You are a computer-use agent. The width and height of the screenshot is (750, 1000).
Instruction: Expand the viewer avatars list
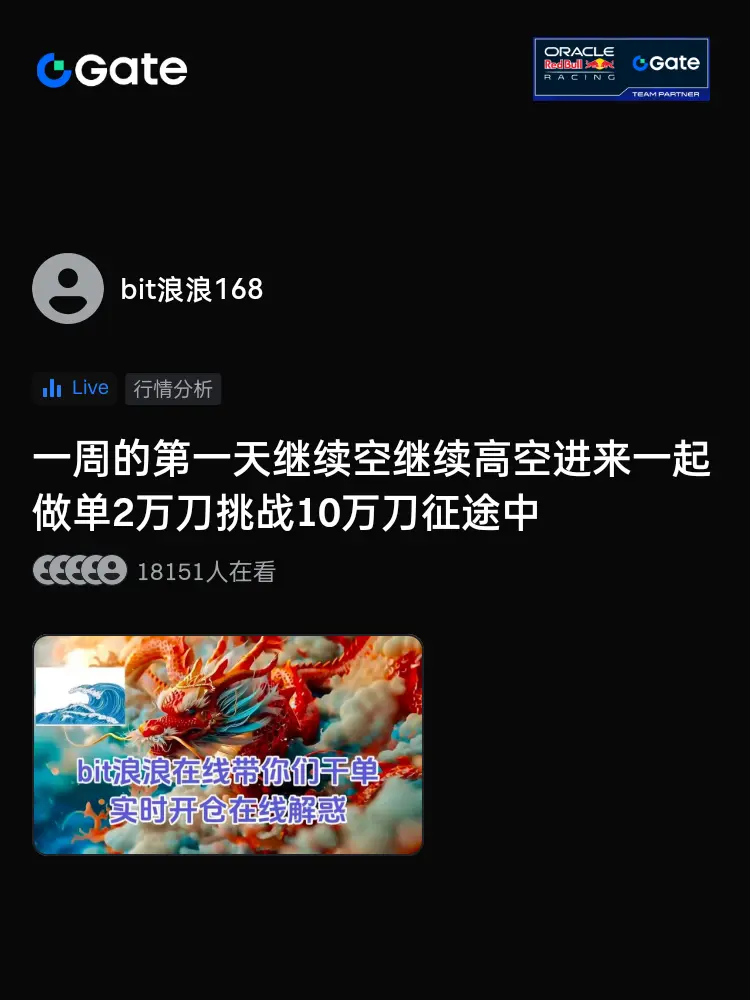[80, 570]
